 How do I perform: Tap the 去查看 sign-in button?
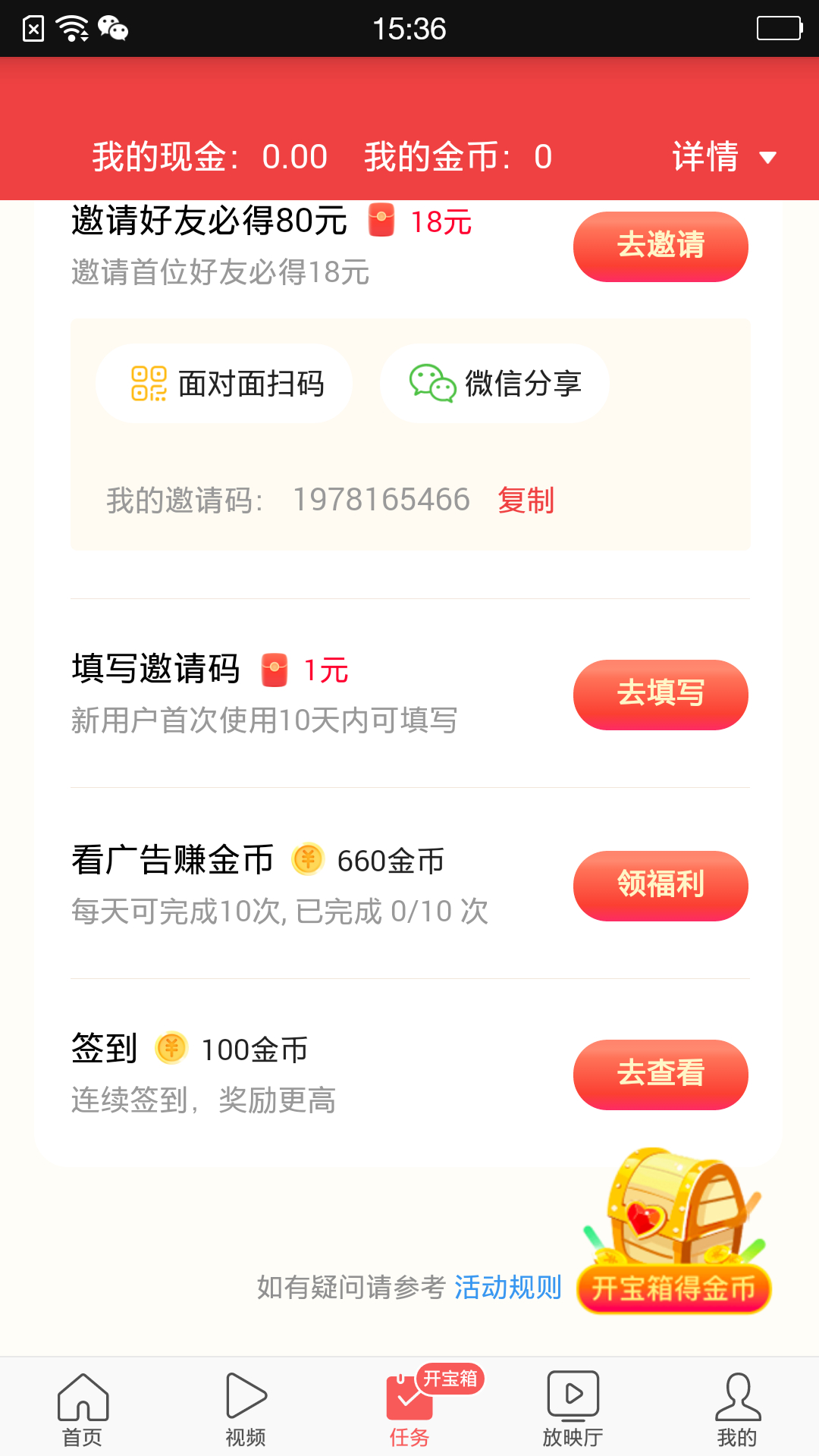click(x=660, y=1074)
